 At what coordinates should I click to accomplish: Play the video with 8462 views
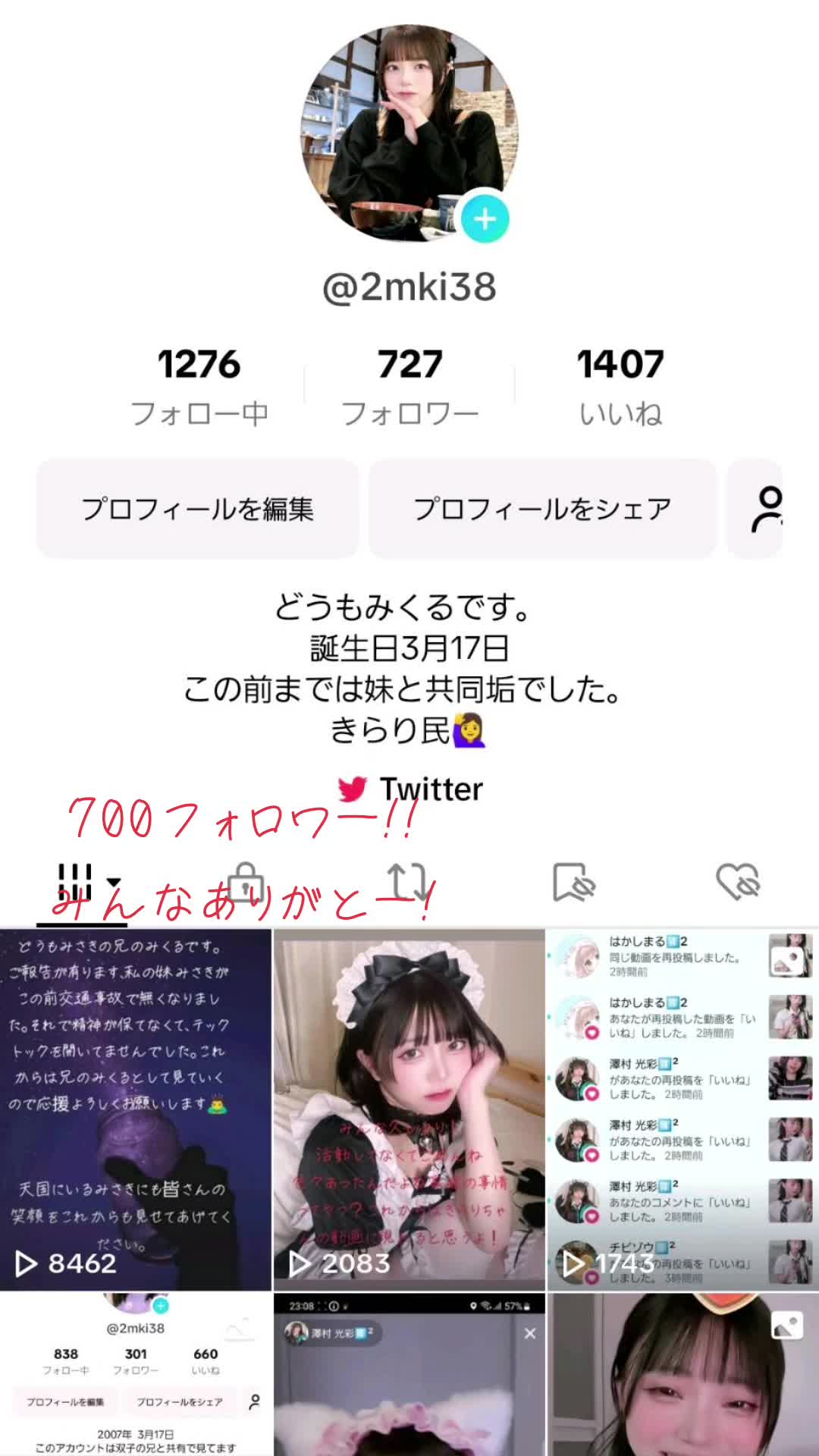(x=135, y=1109)
